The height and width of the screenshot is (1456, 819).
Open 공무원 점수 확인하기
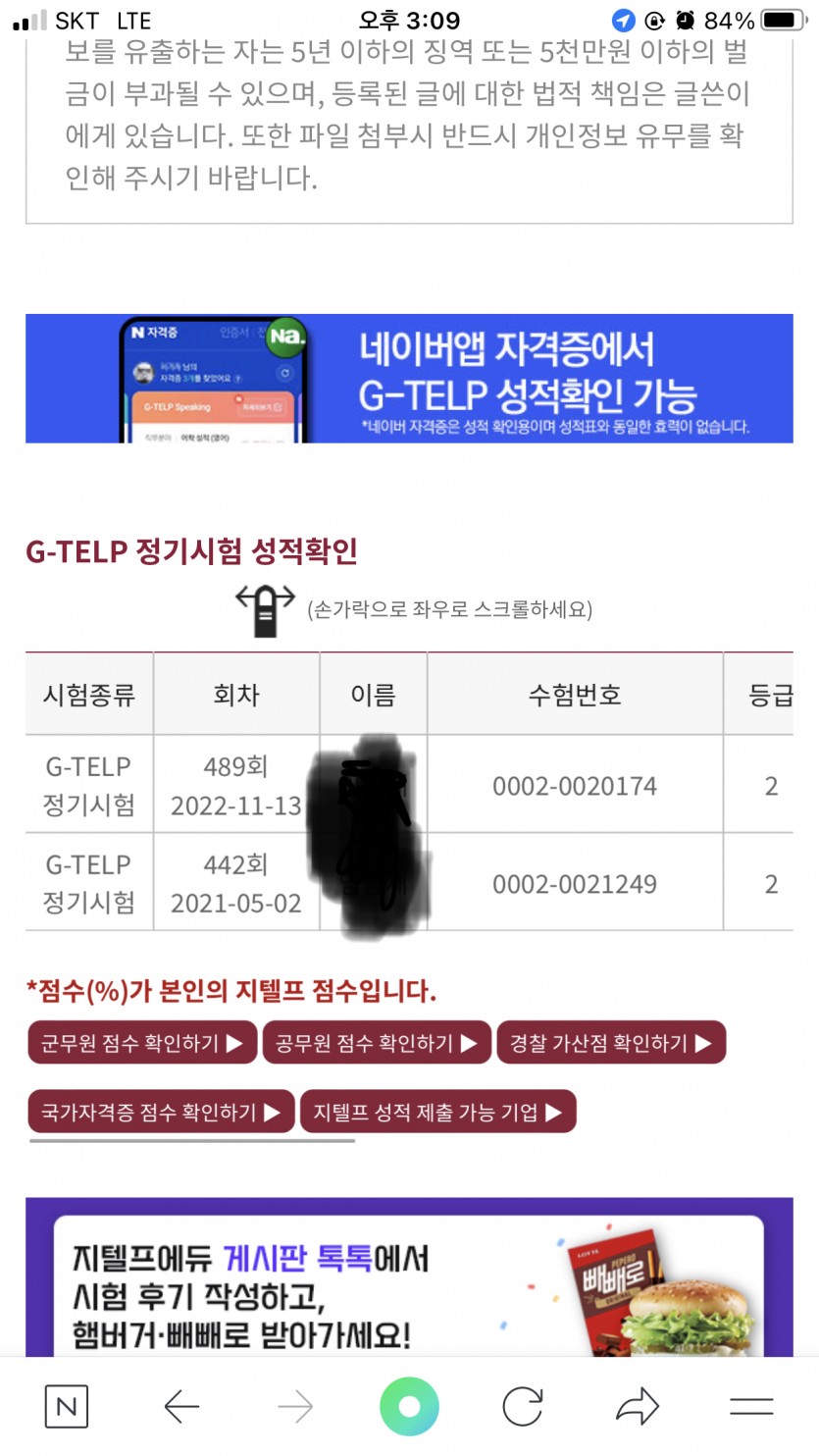377,1042
